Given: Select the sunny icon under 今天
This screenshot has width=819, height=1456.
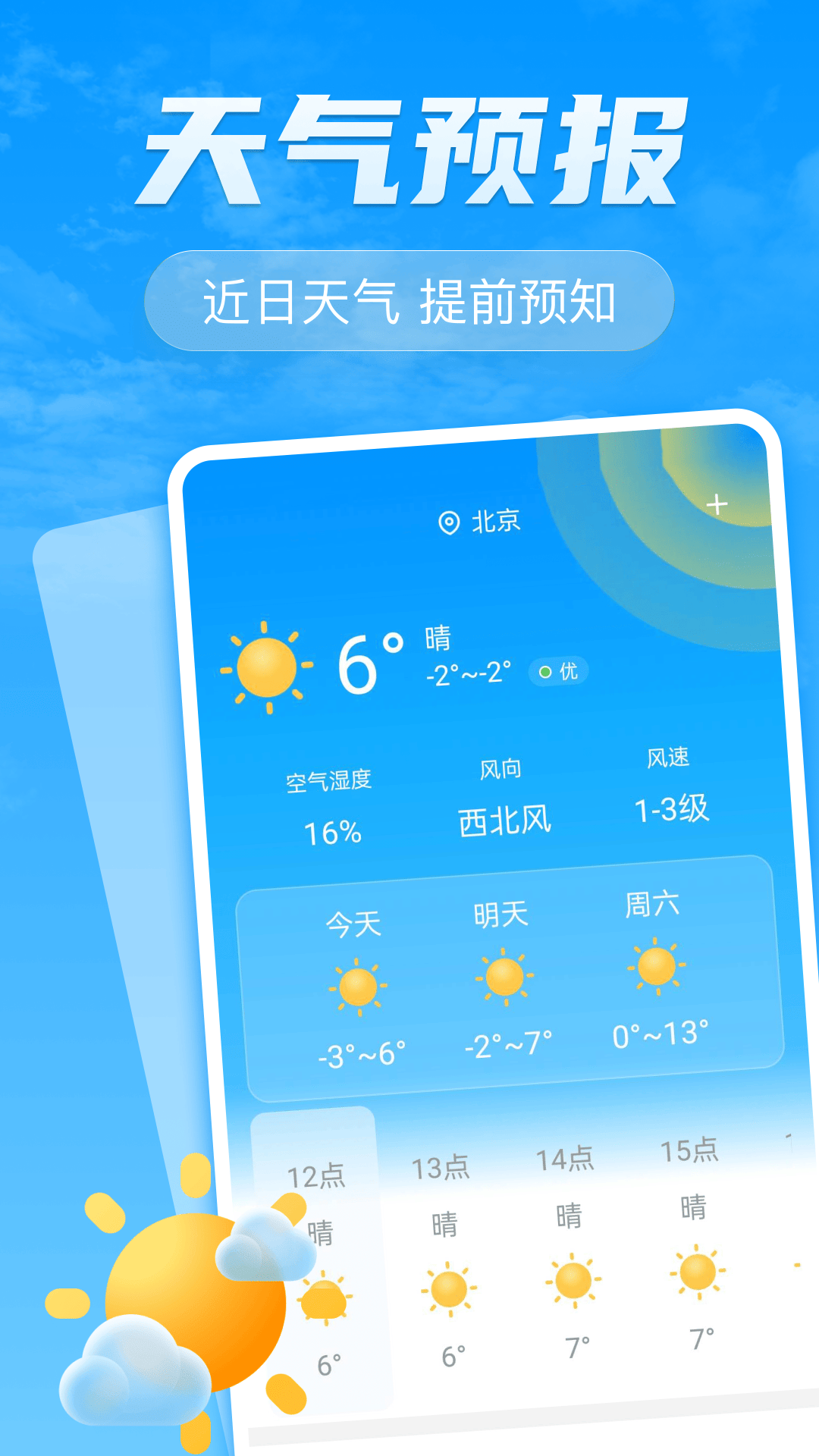Looking at the screenshot, I should click(x=356, y=984).
